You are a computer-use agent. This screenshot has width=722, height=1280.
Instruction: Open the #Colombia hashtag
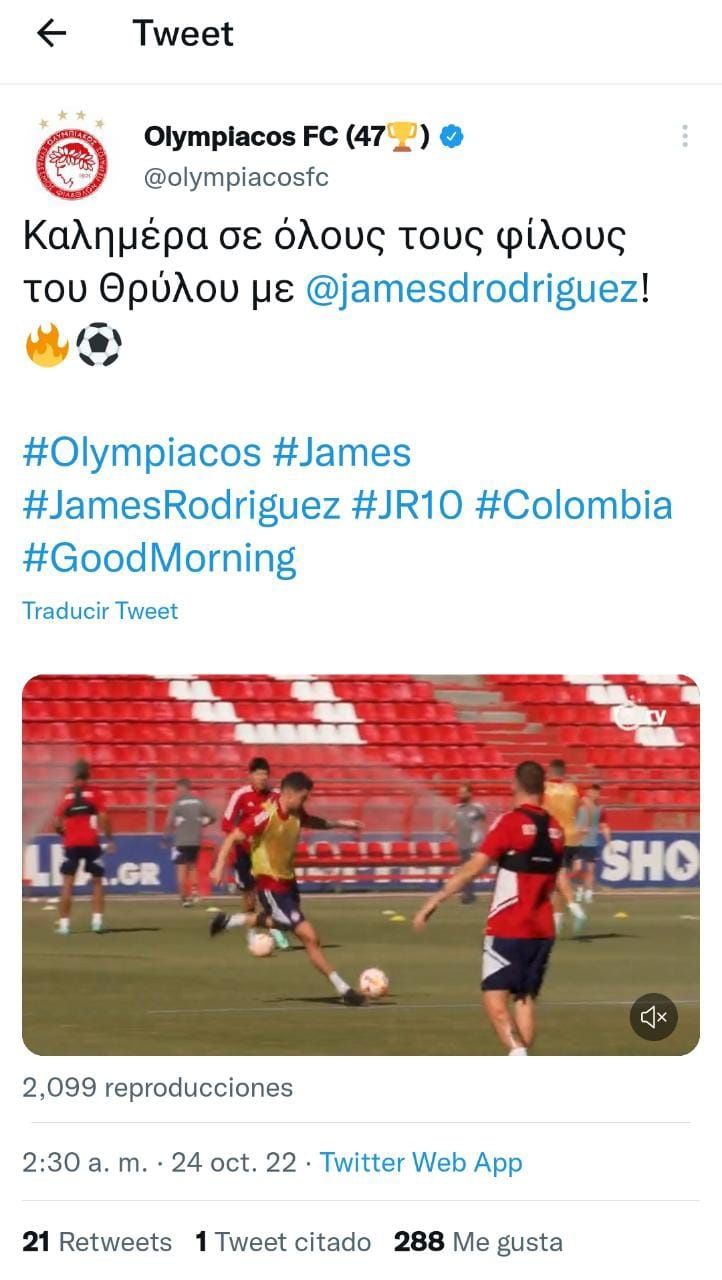pos(574,505)
